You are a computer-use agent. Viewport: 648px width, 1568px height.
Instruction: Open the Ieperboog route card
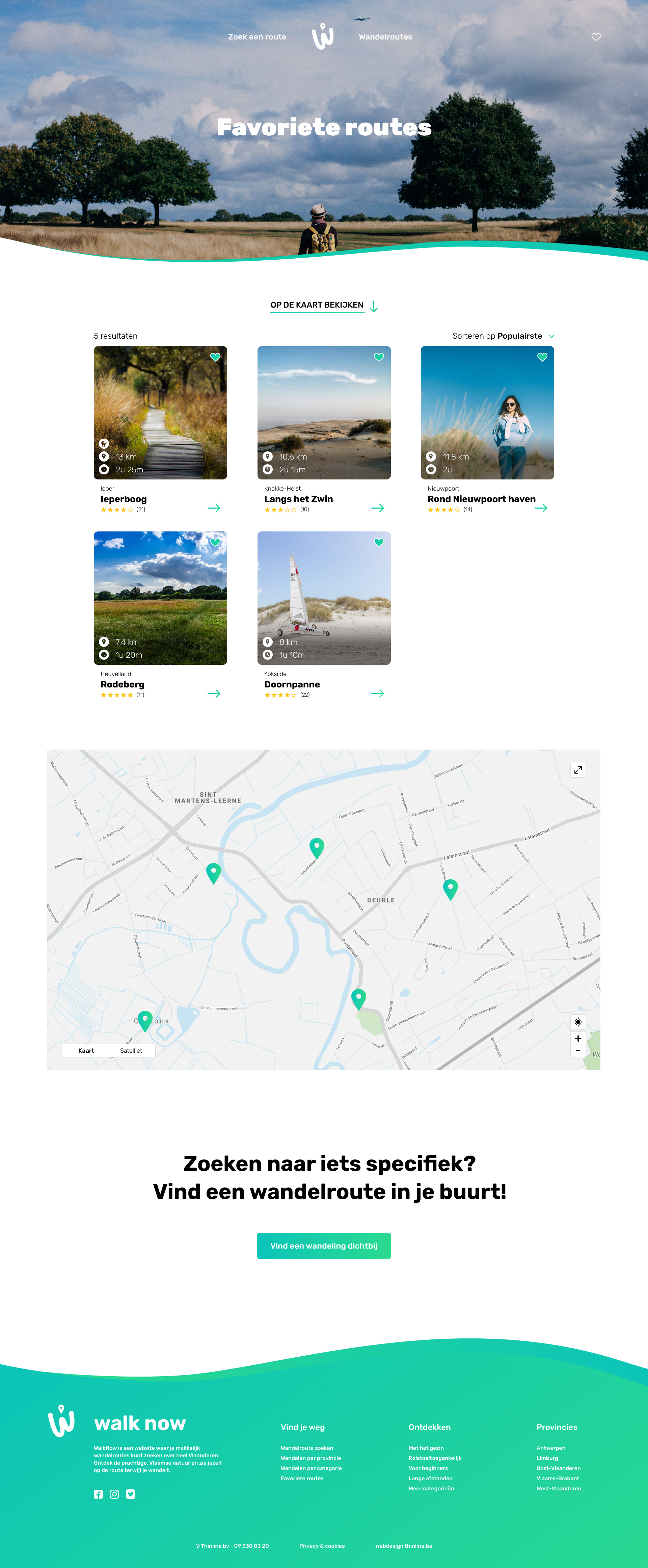coord(160,413)
